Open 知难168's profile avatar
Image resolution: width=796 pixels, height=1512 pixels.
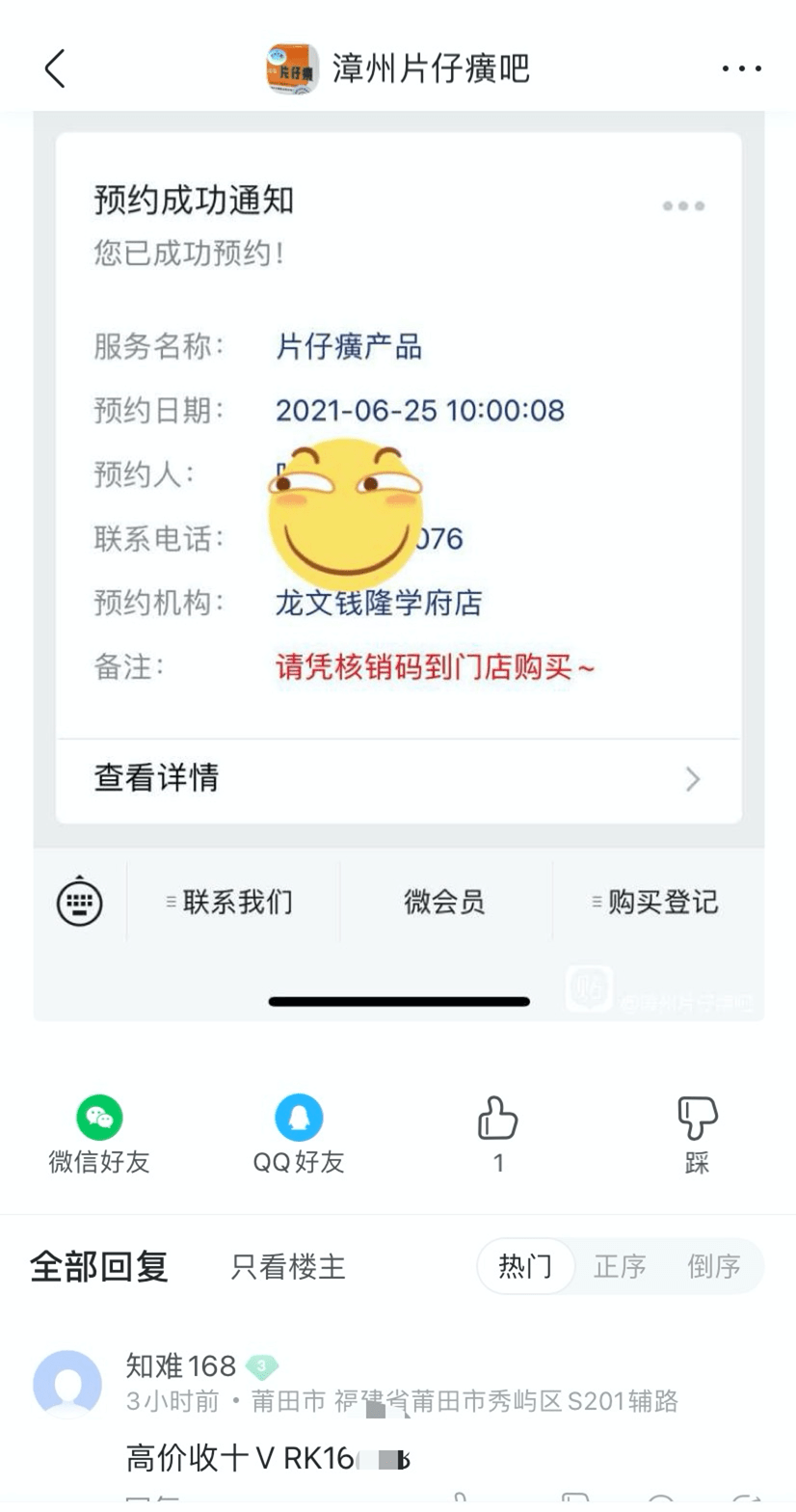point(67,1385)
